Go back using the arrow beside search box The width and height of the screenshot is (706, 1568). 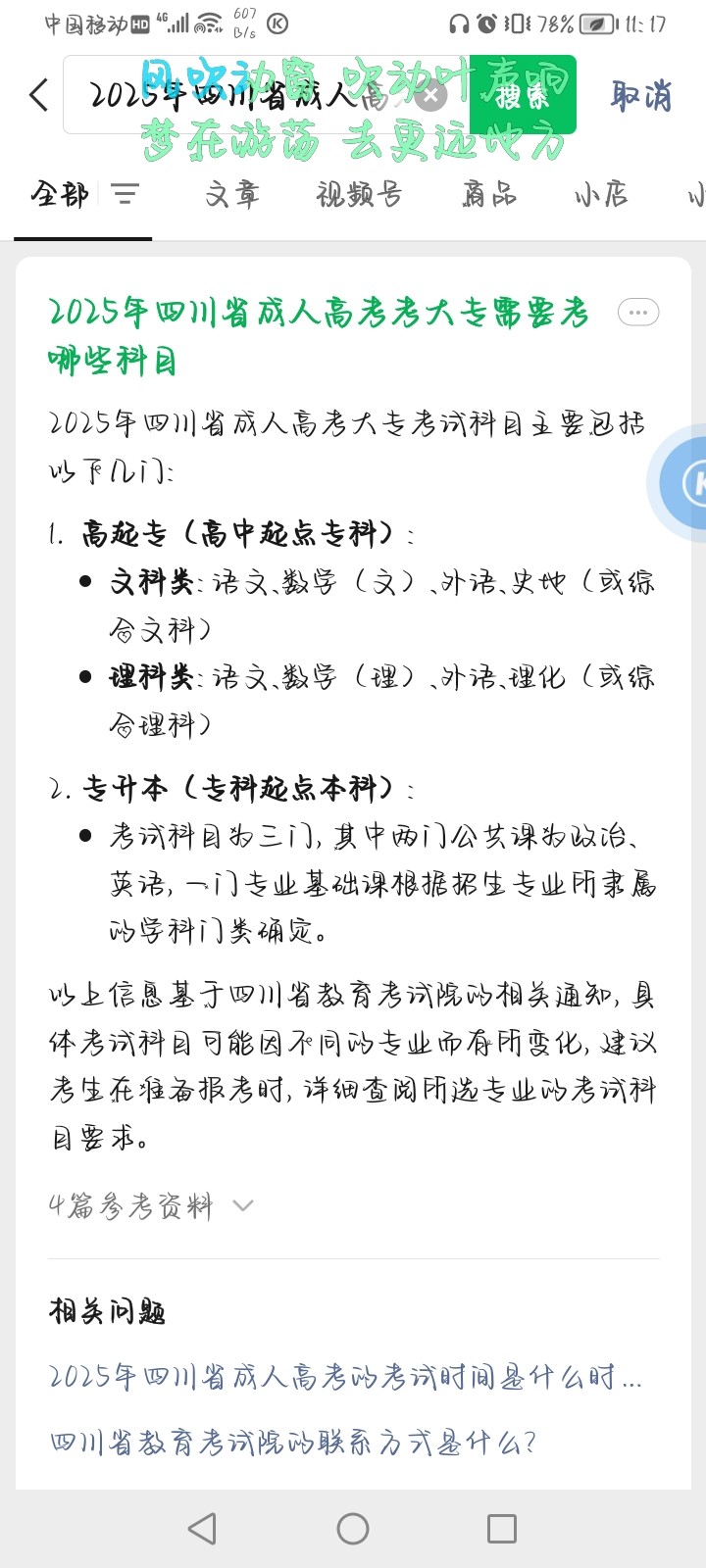point(38,95)
